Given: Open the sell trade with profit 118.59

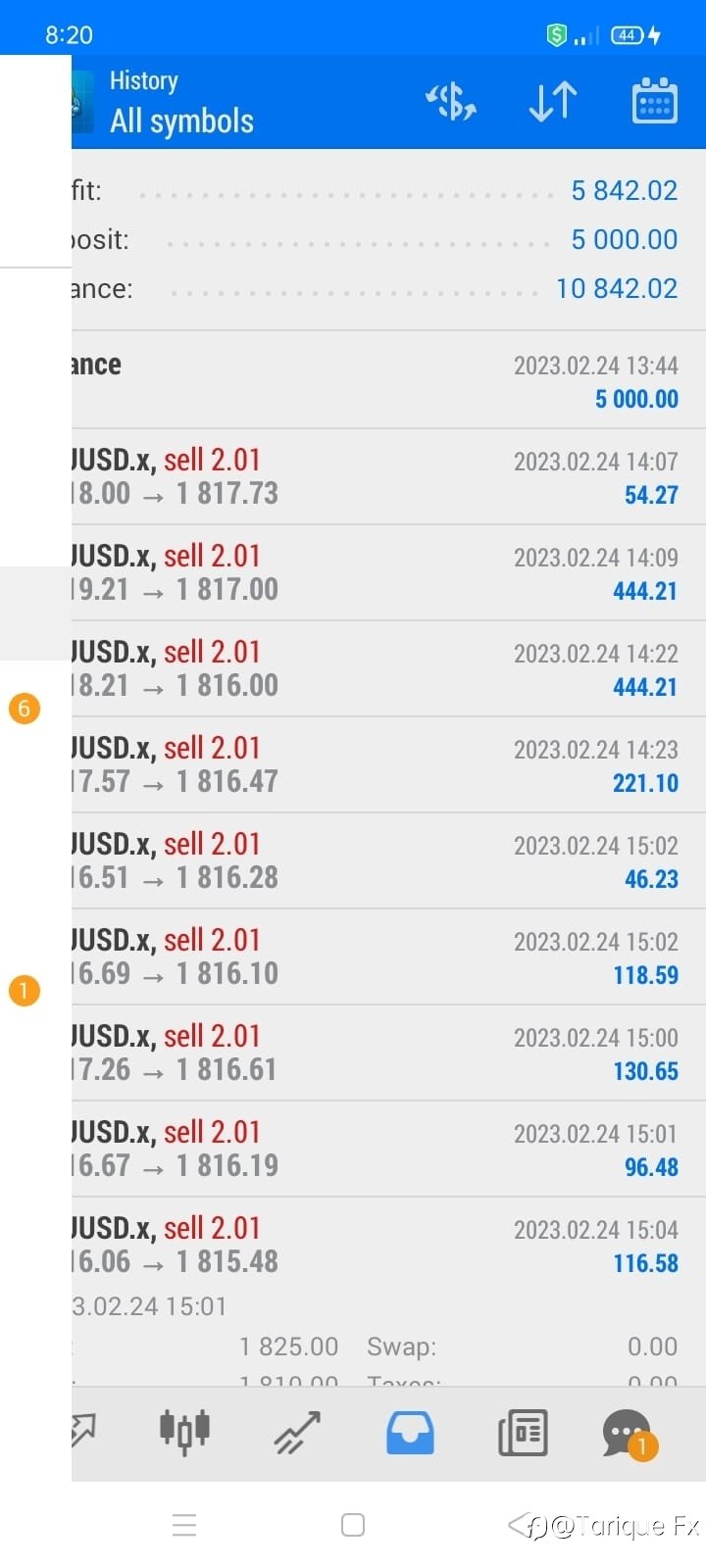Looking at the screenshot, I should [388, 956].
